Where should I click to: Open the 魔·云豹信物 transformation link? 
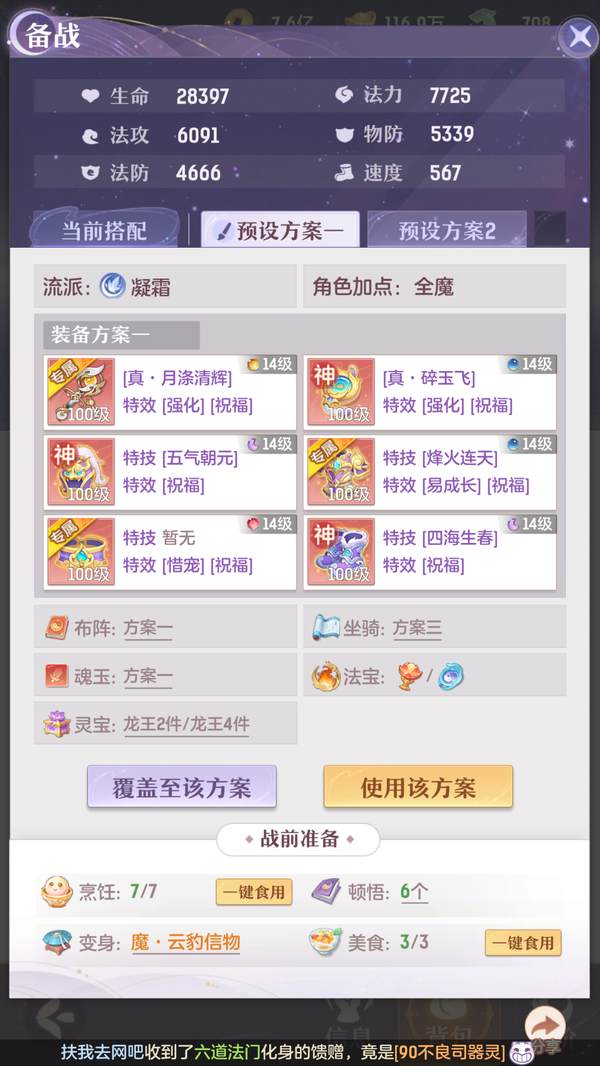(x=186, y=943)
